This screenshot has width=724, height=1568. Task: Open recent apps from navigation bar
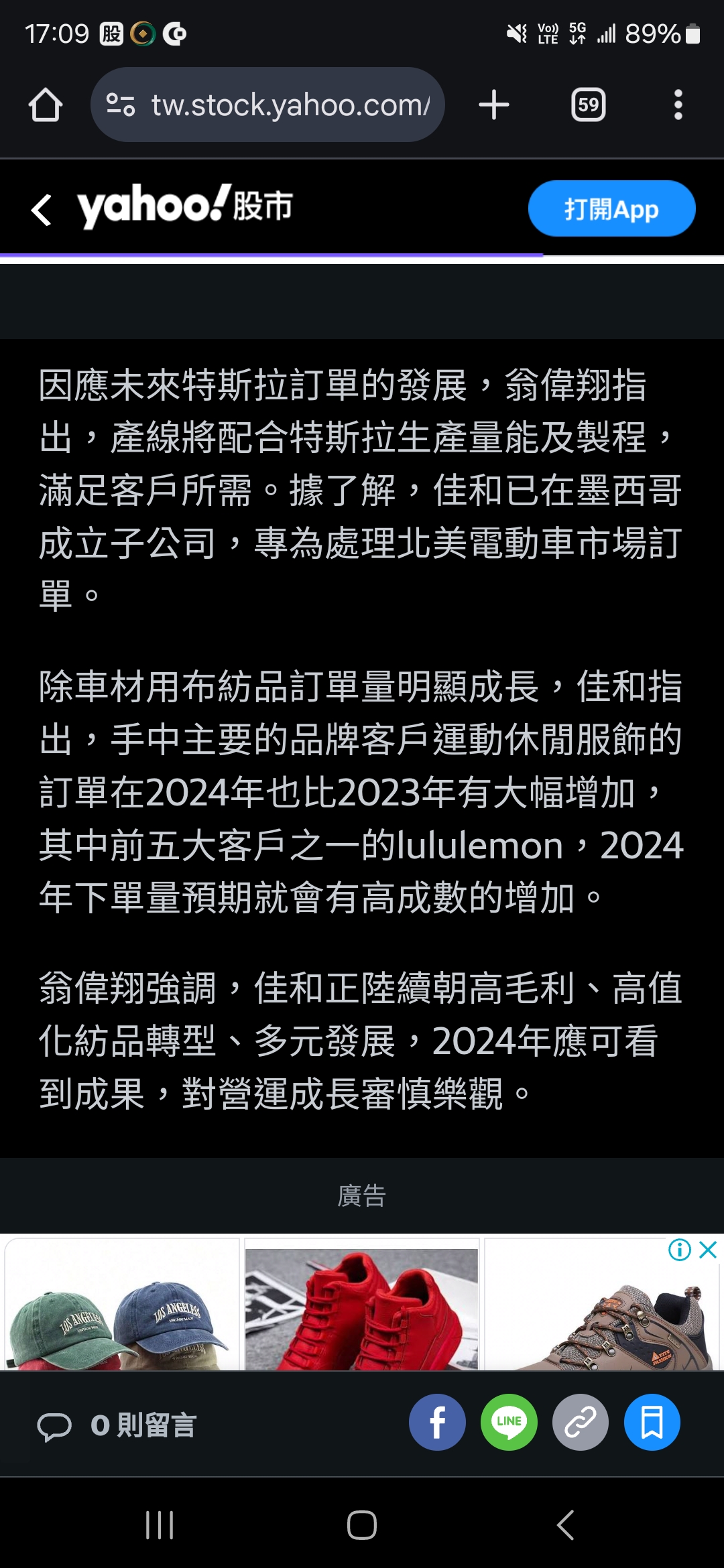click(160, 1525)
